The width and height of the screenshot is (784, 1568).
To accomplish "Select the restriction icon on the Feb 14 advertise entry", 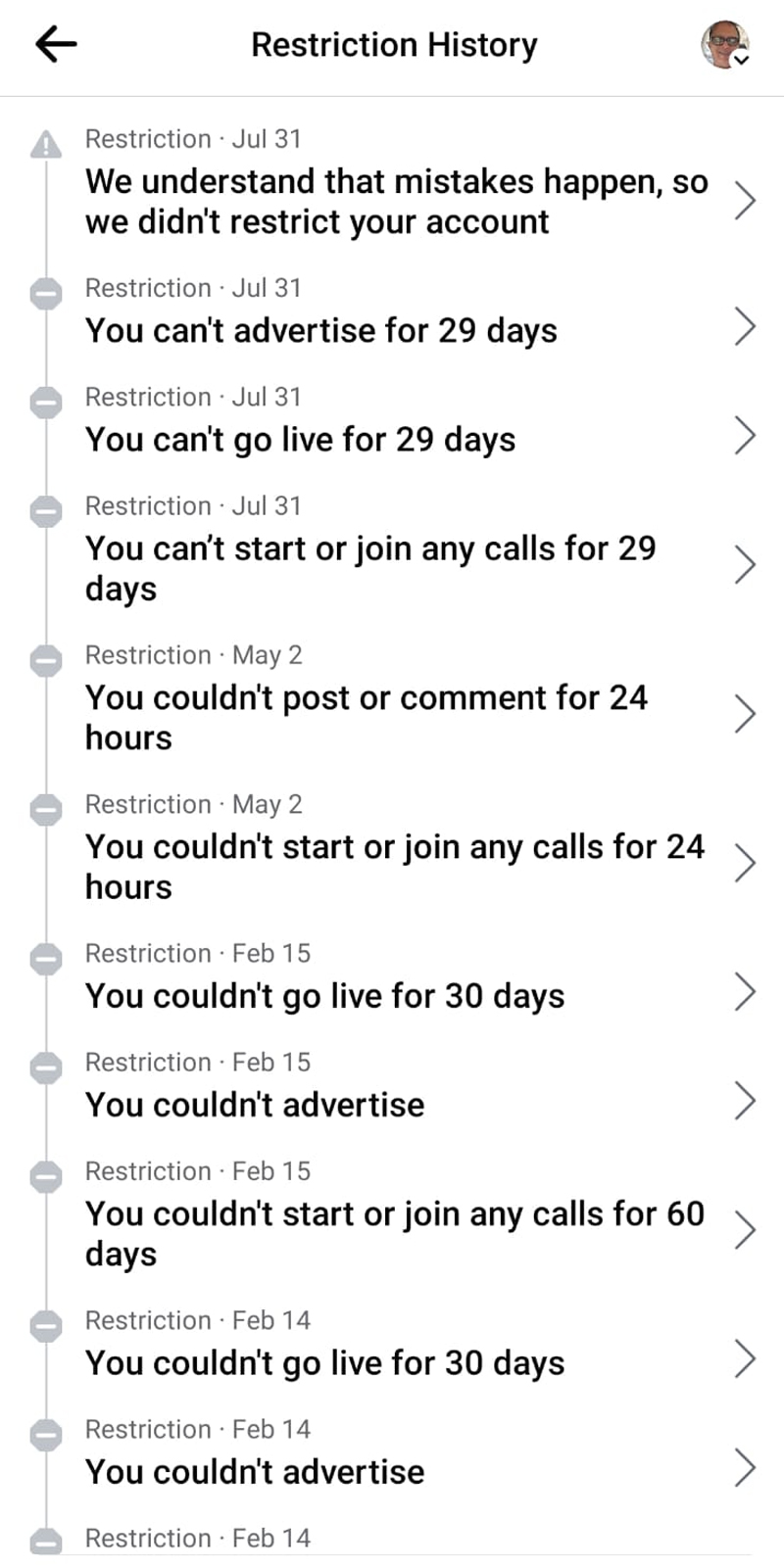I will click(x=47, y=1437).
